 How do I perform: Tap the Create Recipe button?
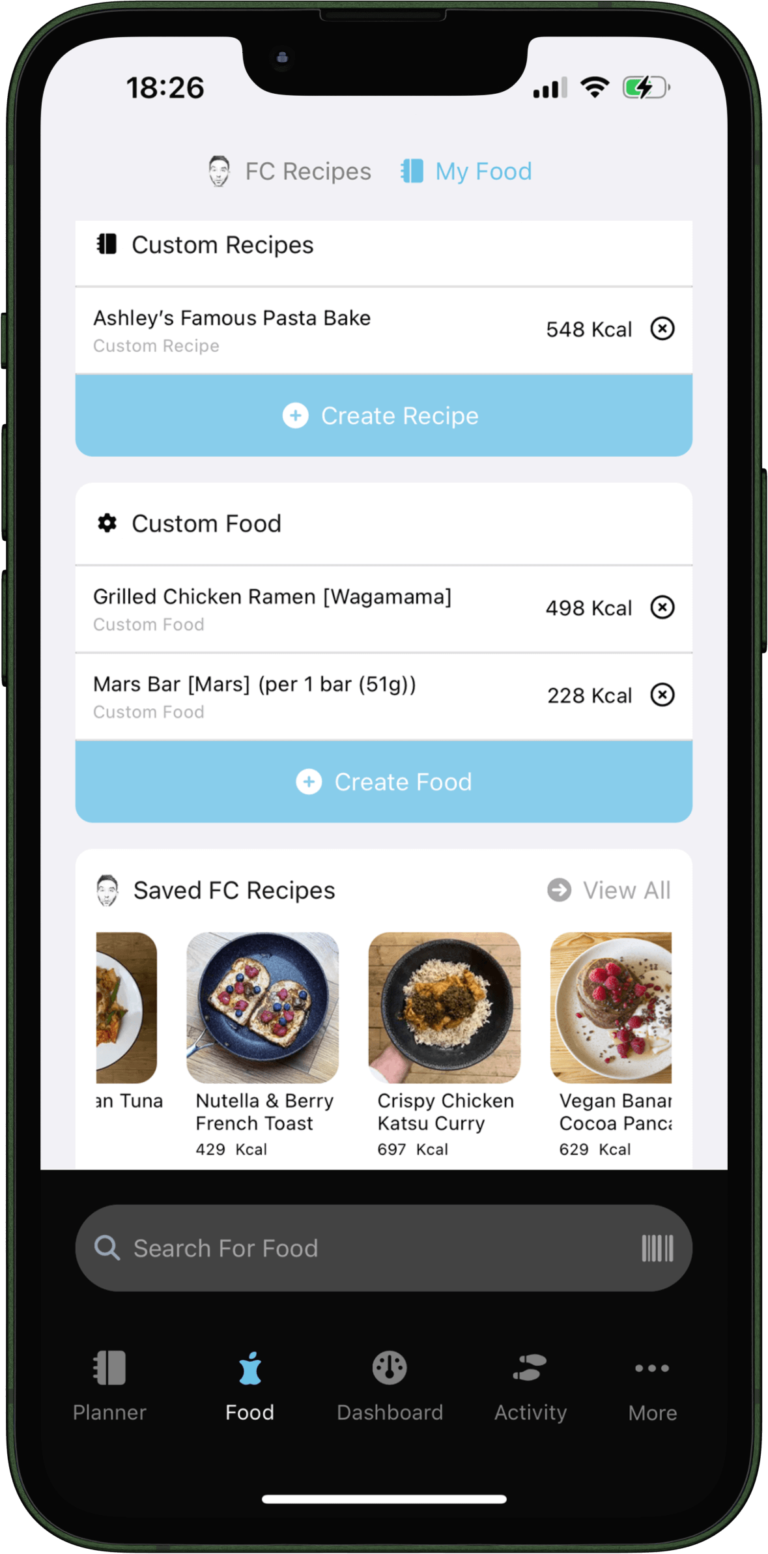pyautogui.click(x=383, y=416)
